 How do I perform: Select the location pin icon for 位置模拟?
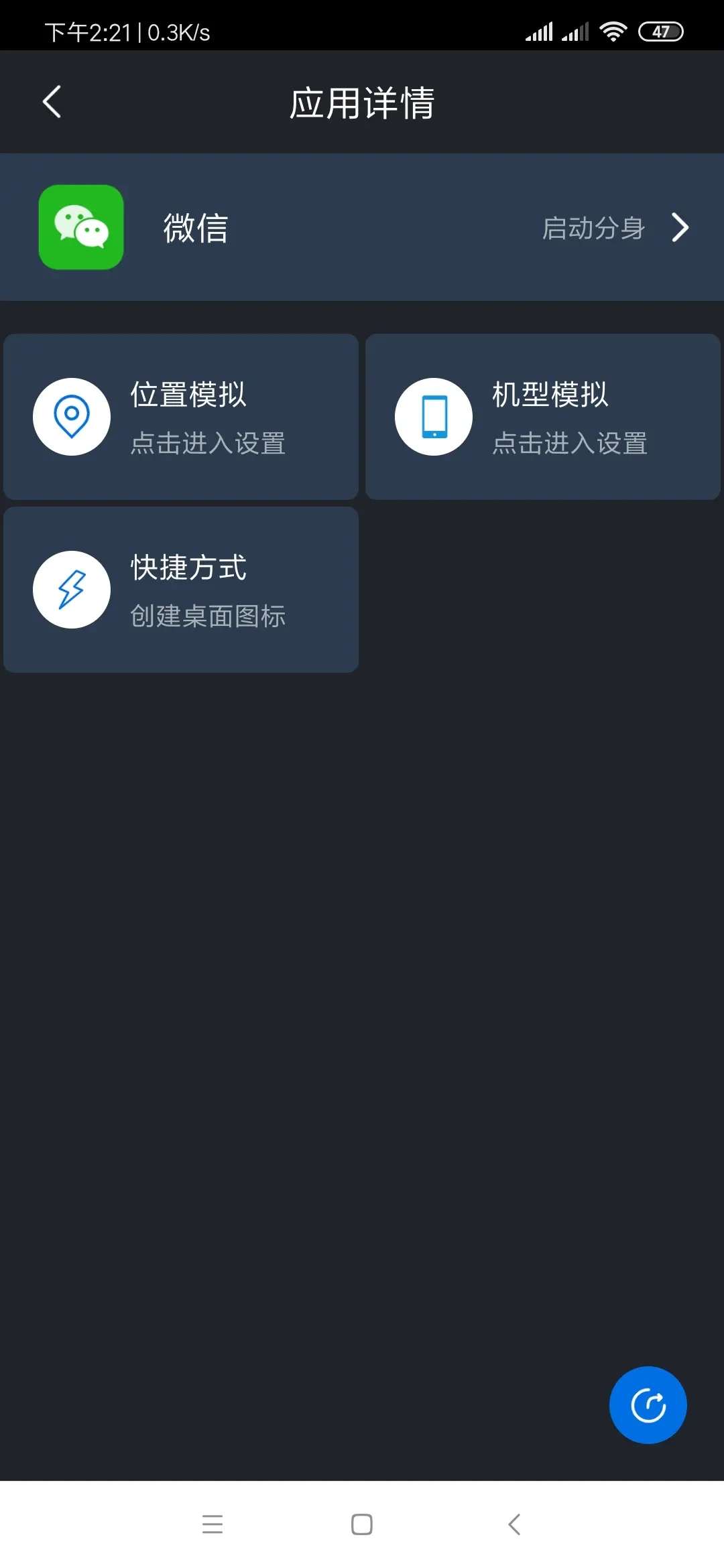coord(72,415)
